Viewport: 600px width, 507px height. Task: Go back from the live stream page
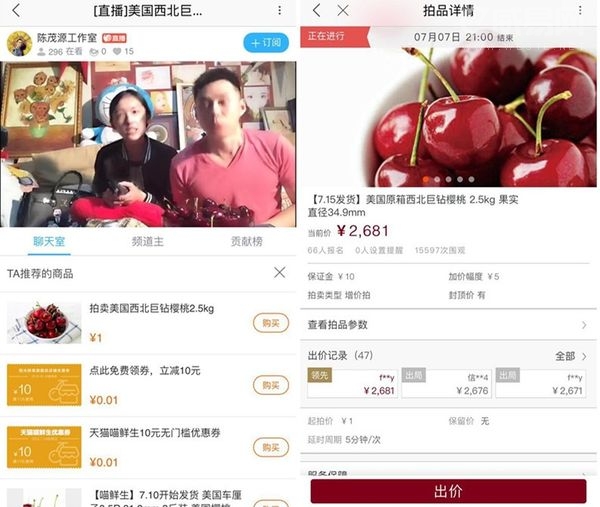point(15,11)
